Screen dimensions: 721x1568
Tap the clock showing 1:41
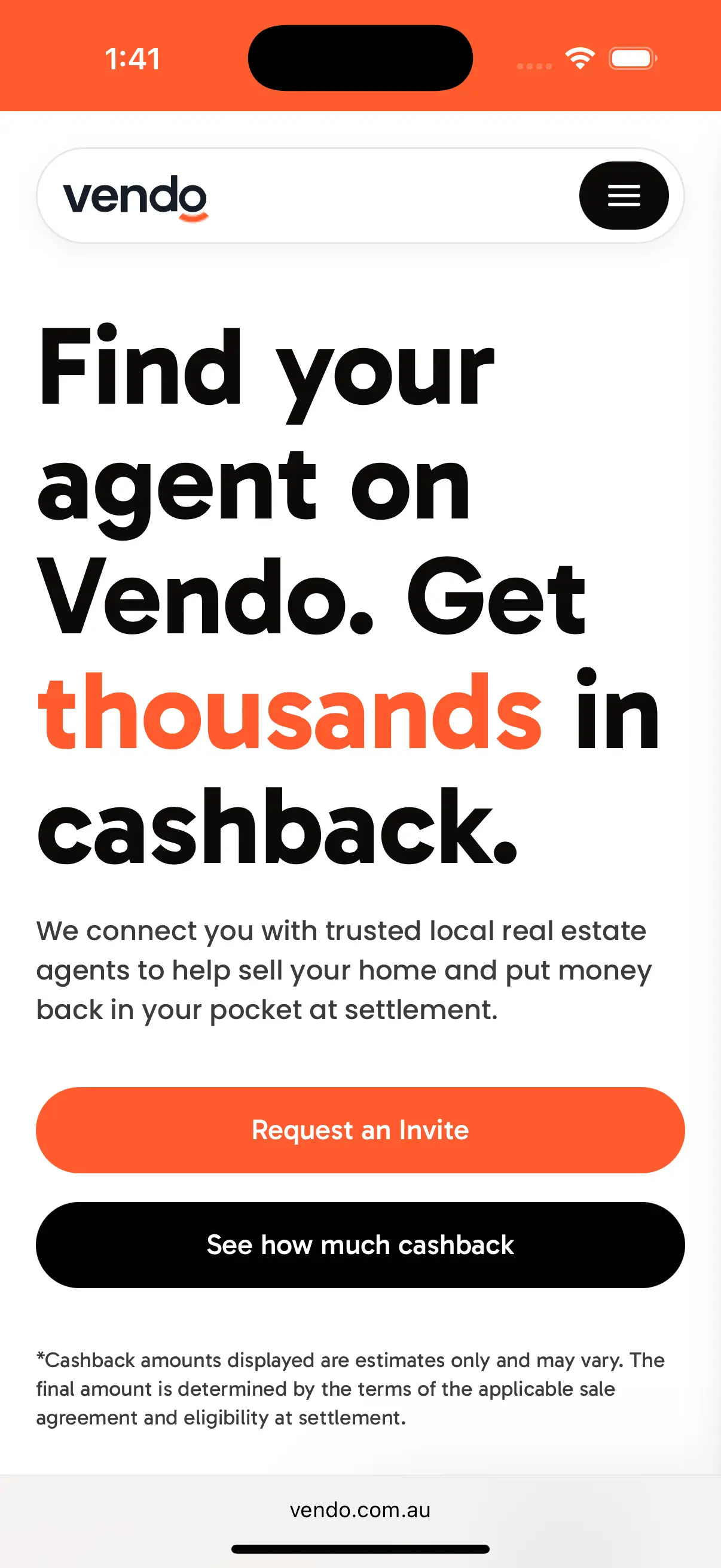[133, 59]
